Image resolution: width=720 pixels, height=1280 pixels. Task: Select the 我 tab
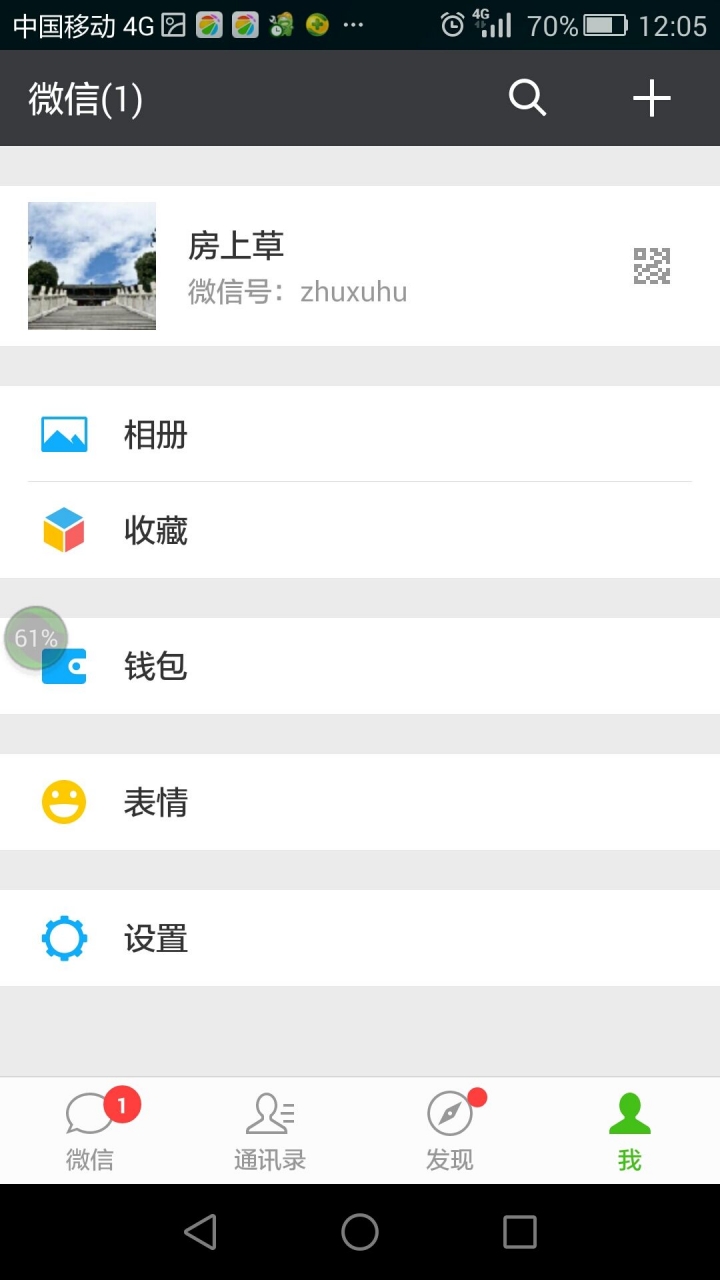(630, 1130)
